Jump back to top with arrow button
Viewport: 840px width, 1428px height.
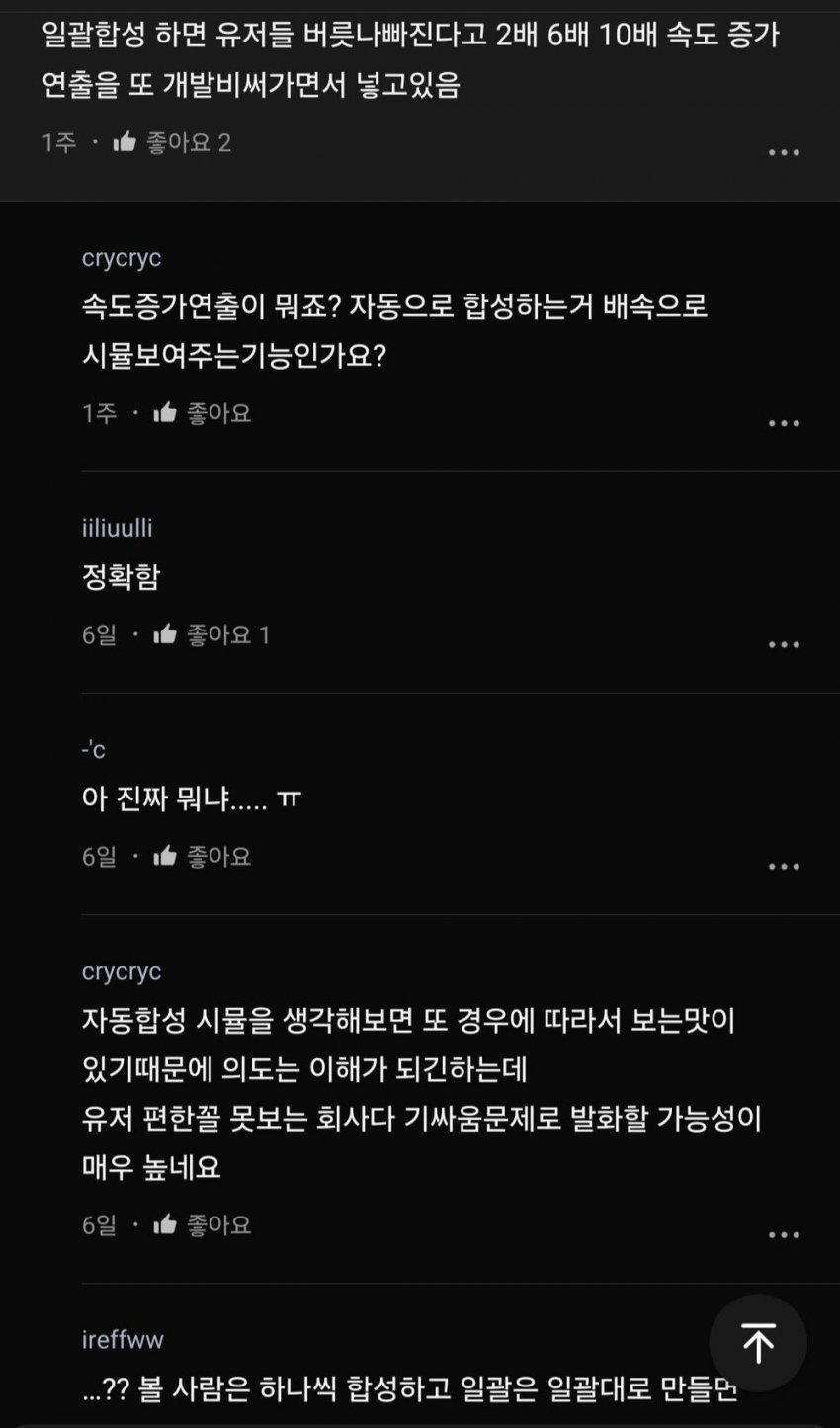758,1343
